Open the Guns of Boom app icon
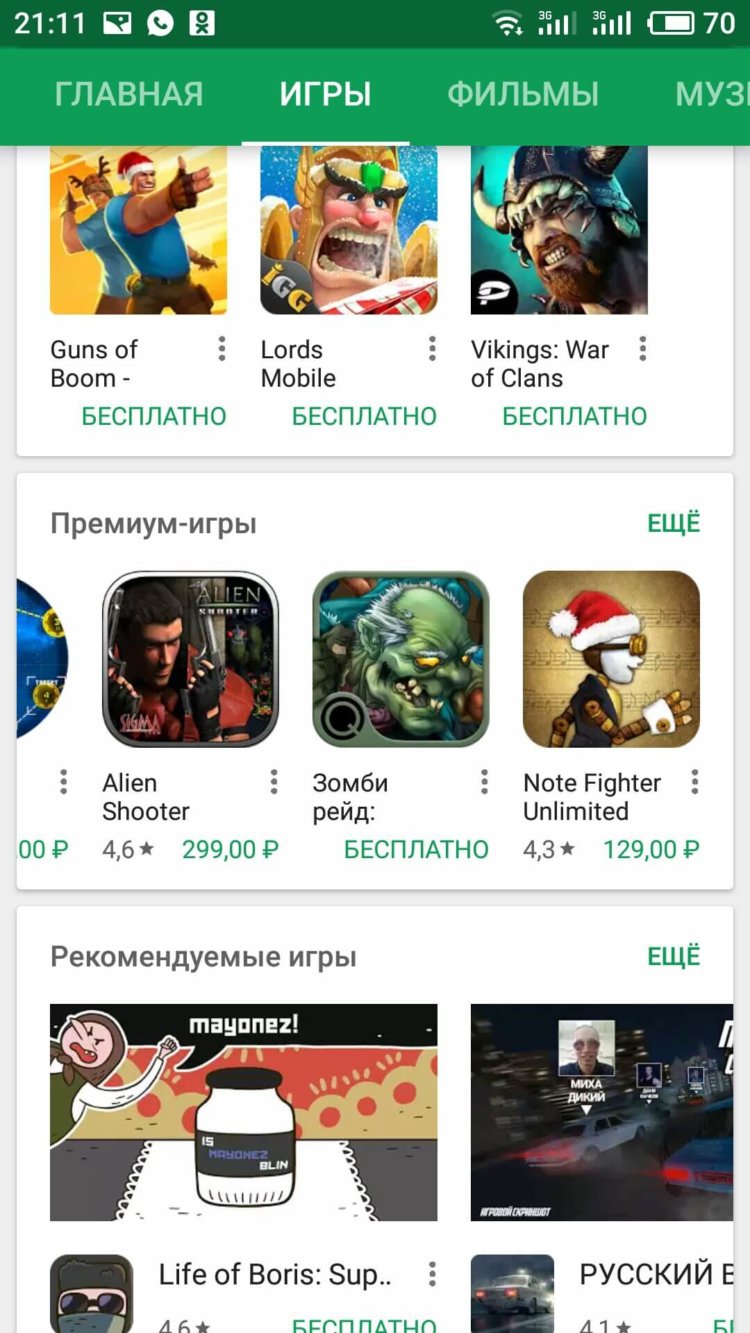Screen dimensions: 750x1333 [138, 230]
